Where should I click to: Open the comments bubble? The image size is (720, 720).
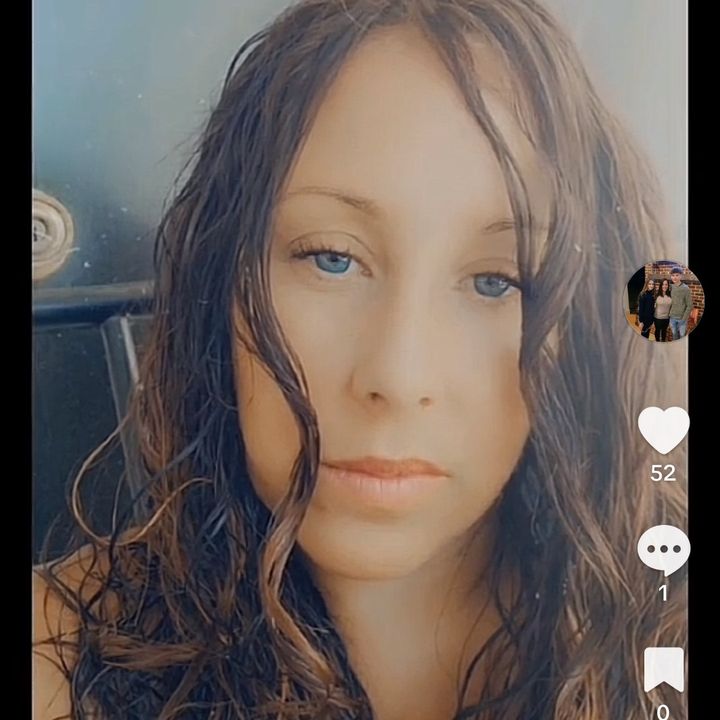click(664, 550)
